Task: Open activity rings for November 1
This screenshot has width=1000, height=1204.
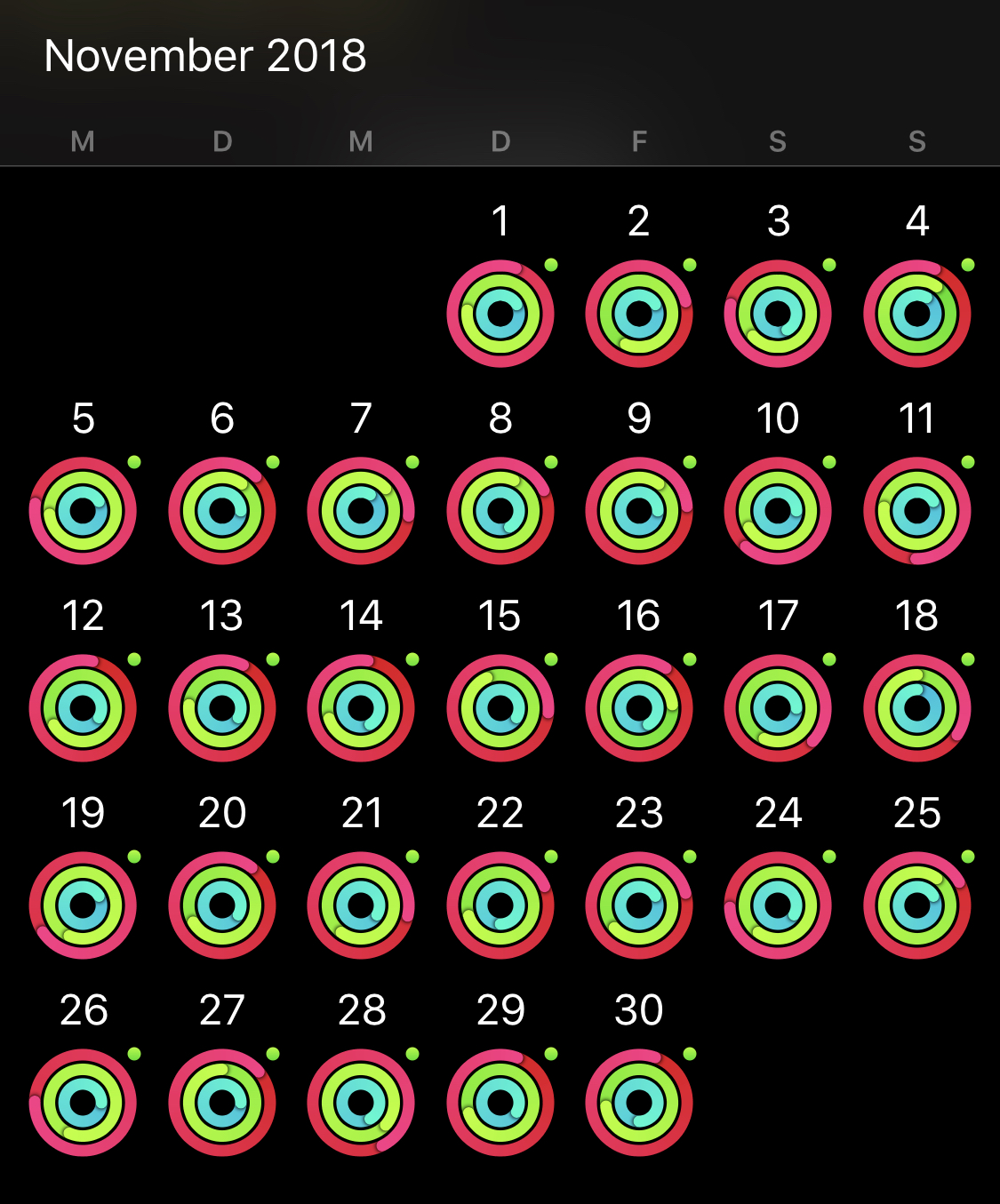Action: coord(500,314)
